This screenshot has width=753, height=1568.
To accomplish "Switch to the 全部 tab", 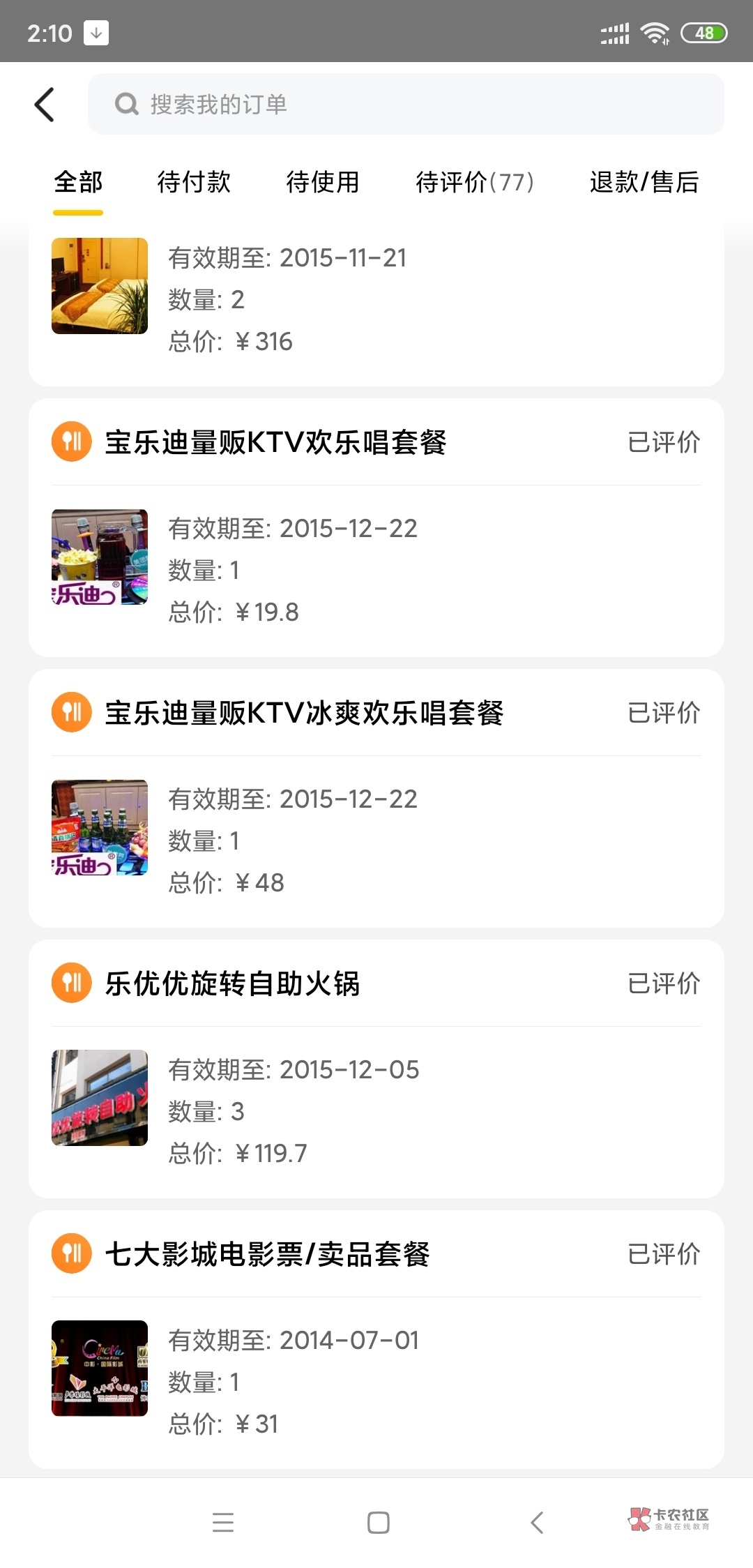I will [x=78, y=183].
